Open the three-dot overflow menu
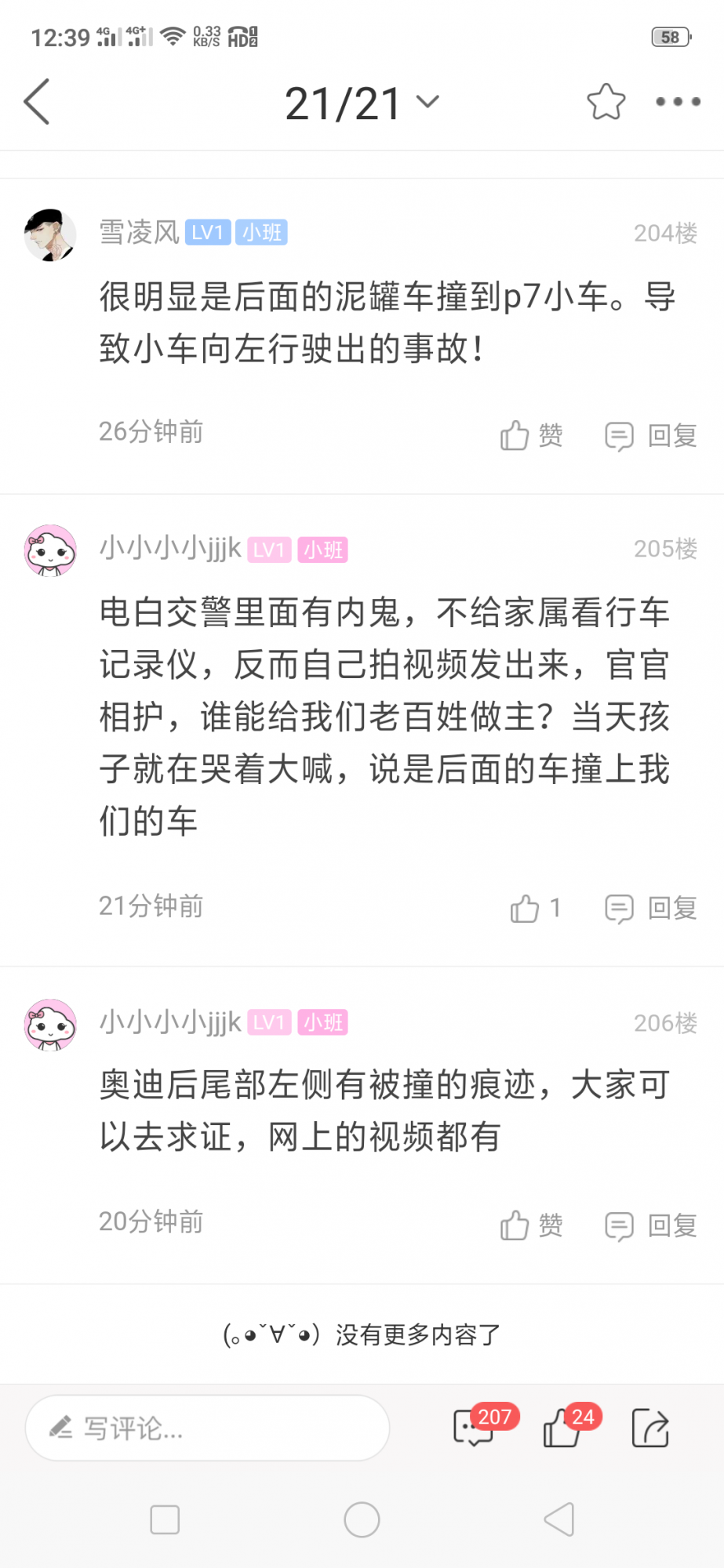The image size is (724, 1568). (678, 102)
